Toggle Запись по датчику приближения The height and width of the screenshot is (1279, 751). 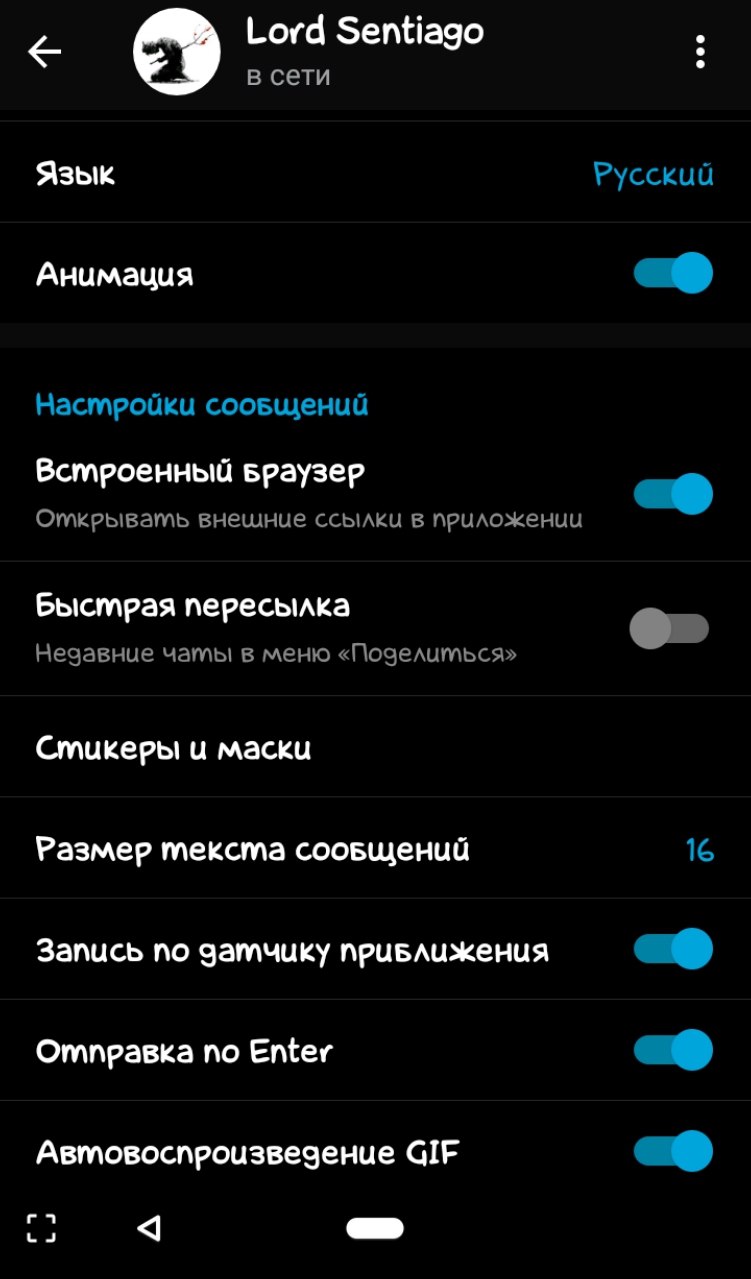(x=673, y=949)
